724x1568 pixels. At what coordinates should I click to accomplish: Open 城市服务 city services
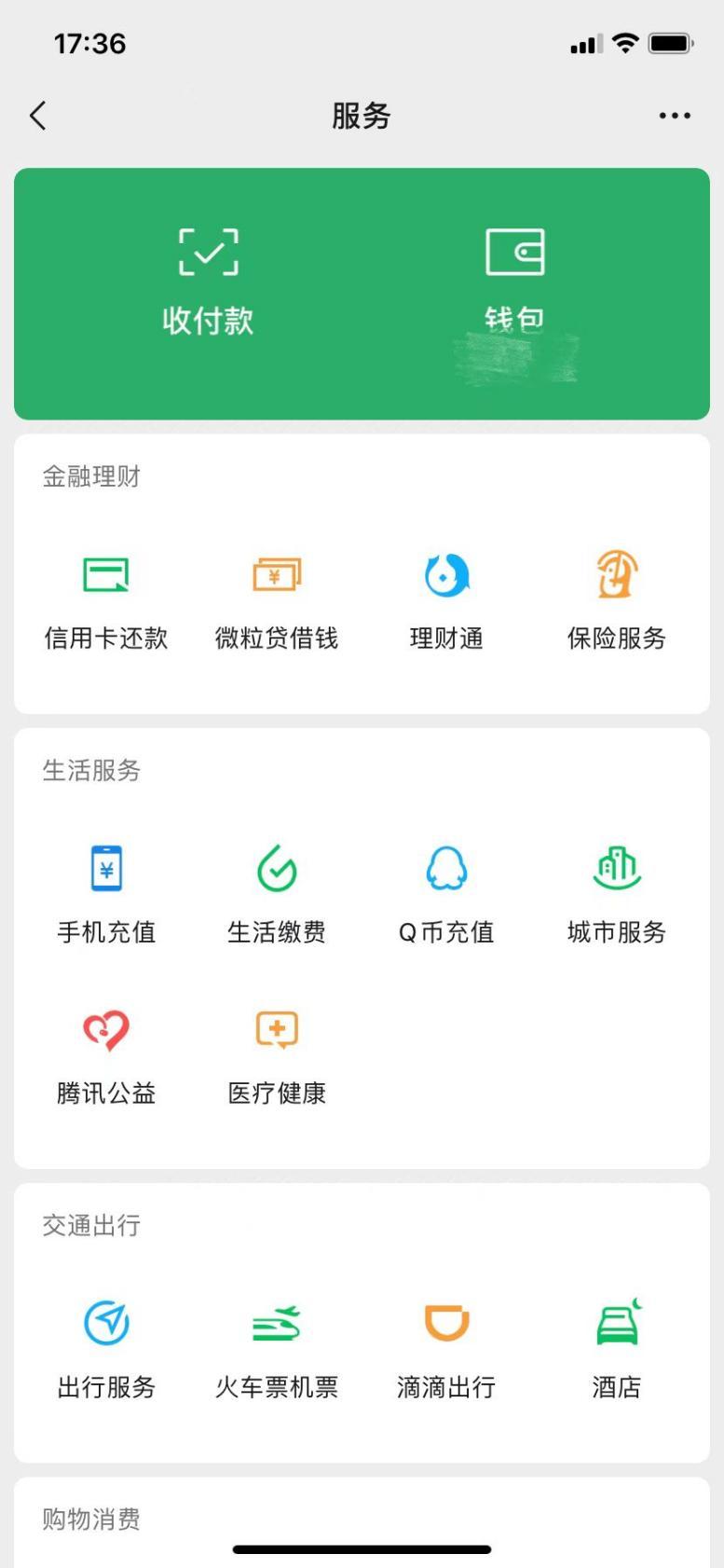[x=616, y=895]
